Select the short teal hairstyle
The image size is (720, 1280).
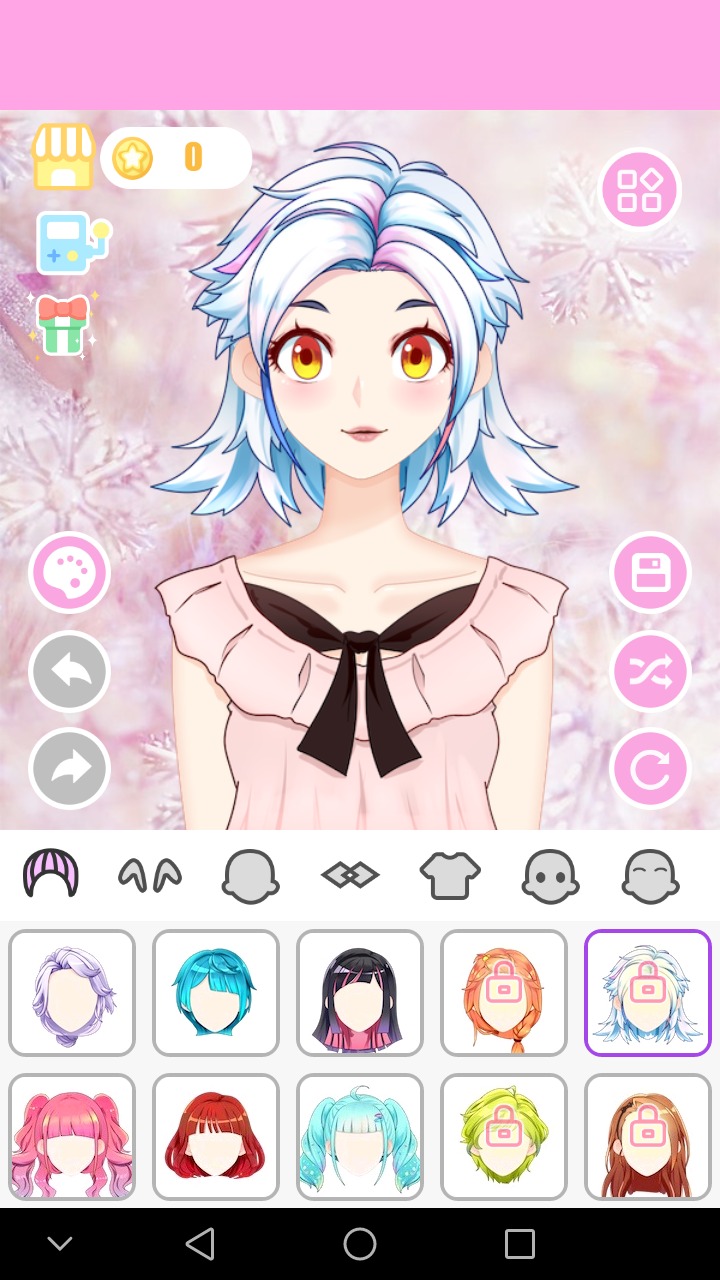pyautogui.click(x=216, y=993)
